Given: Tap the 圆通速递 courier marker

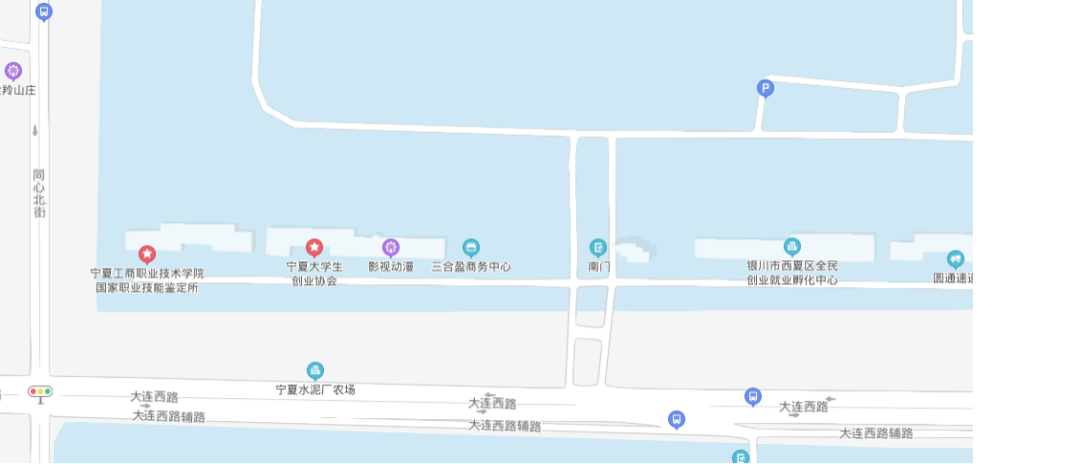Looking at the screenshot, I should click(x=955, y=259).
